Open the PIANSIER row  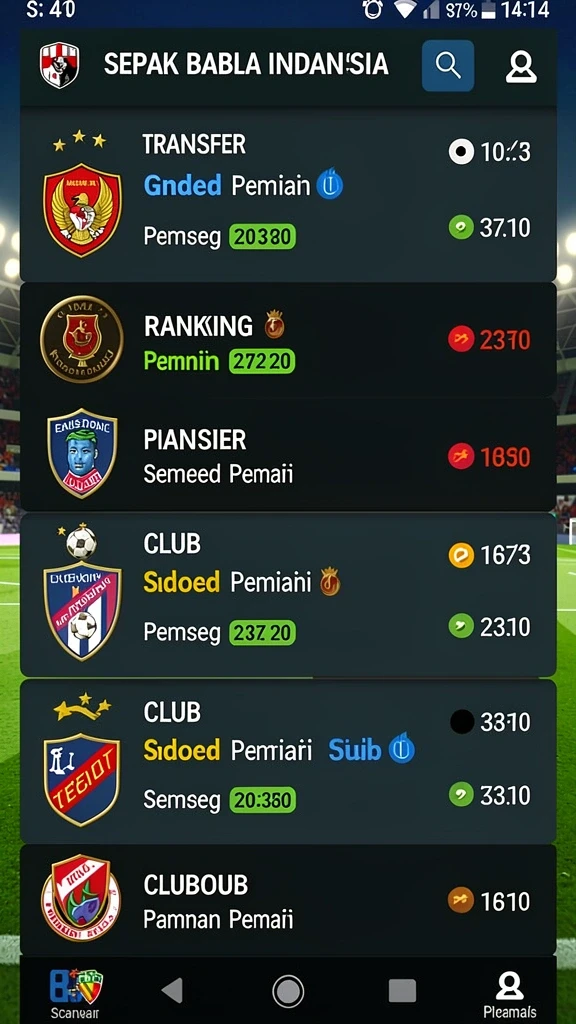coord(288,455)
